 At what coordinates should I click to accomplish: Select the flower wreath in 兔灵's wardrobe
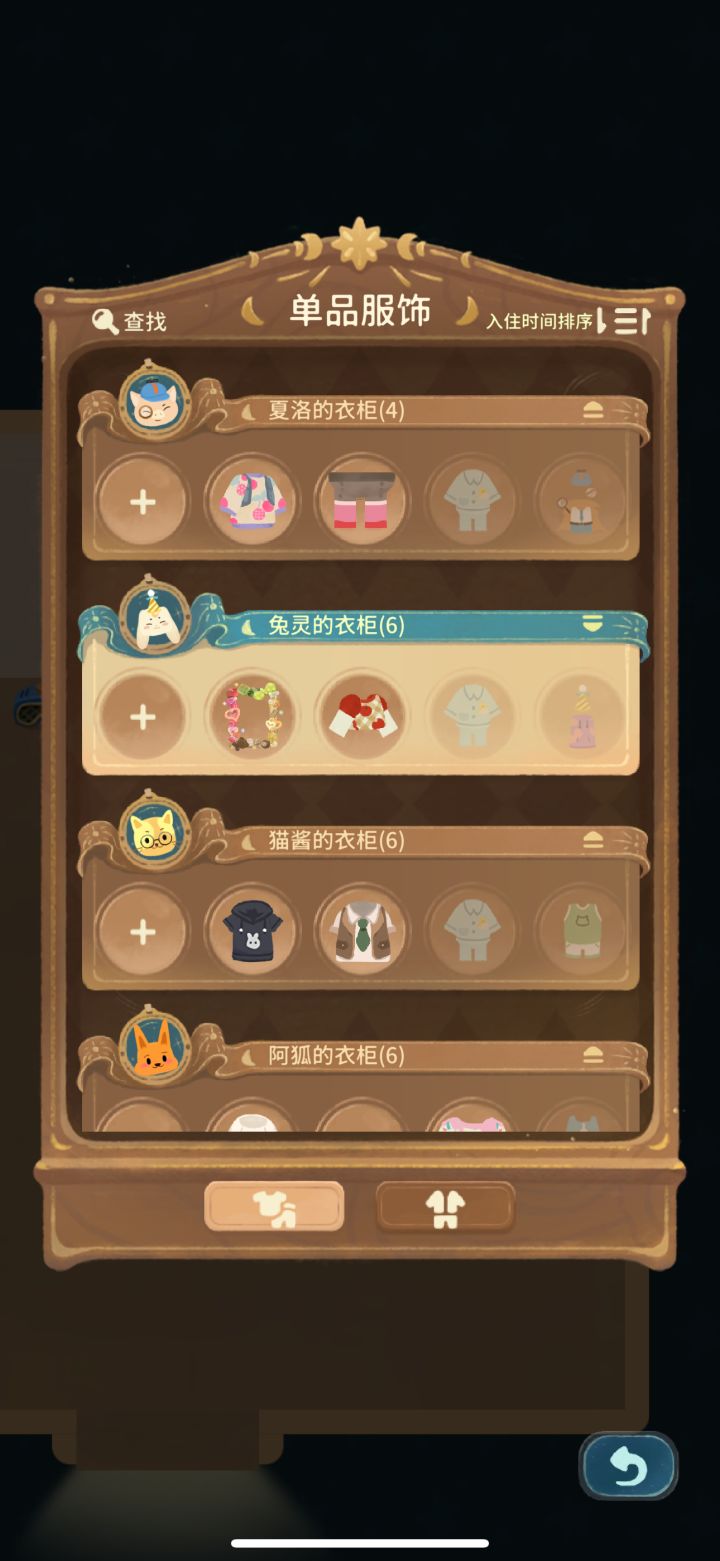[251, 716]
